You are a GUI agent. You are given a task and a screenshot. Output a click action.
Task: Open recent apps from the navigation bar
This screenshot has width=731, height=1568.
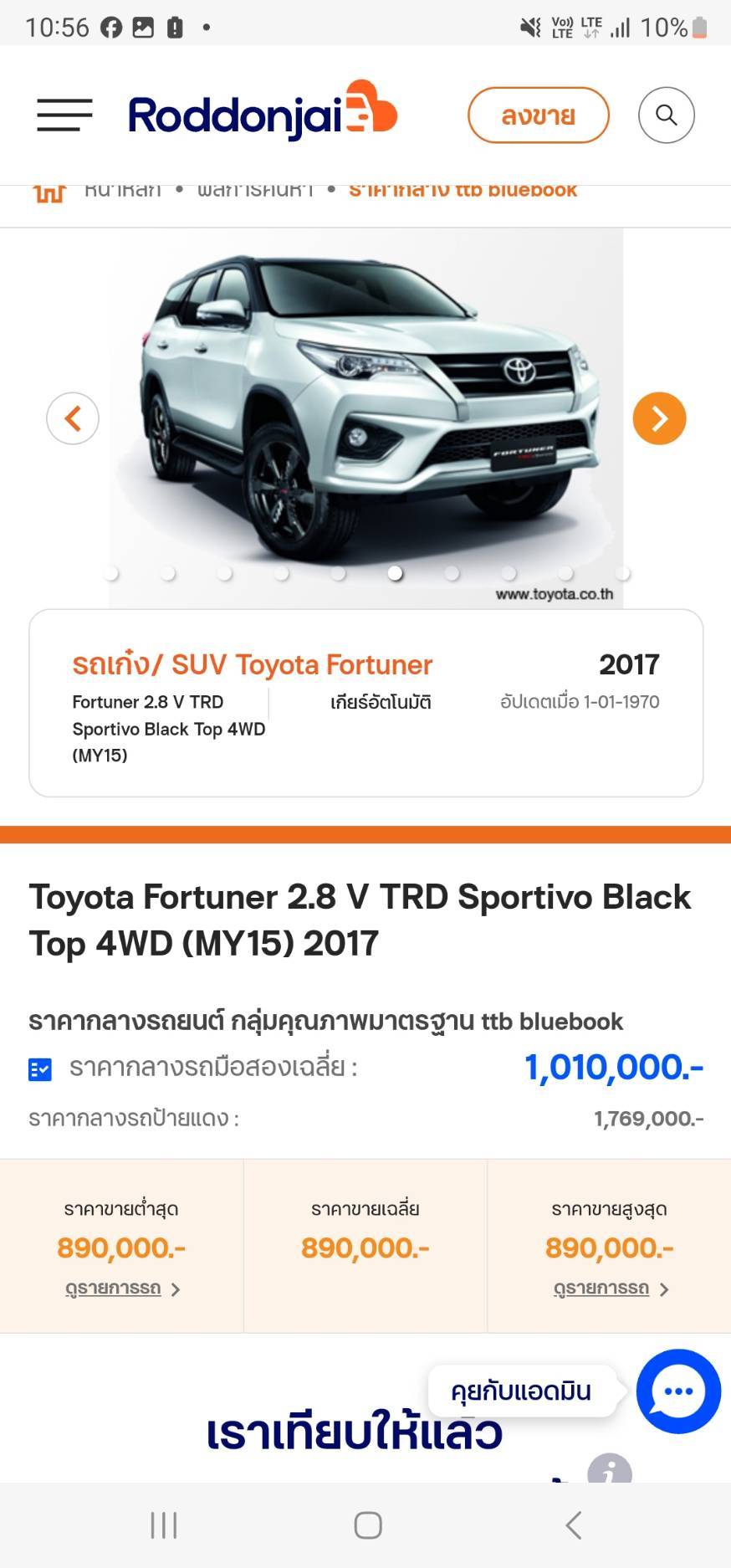tap(164, 1525)
